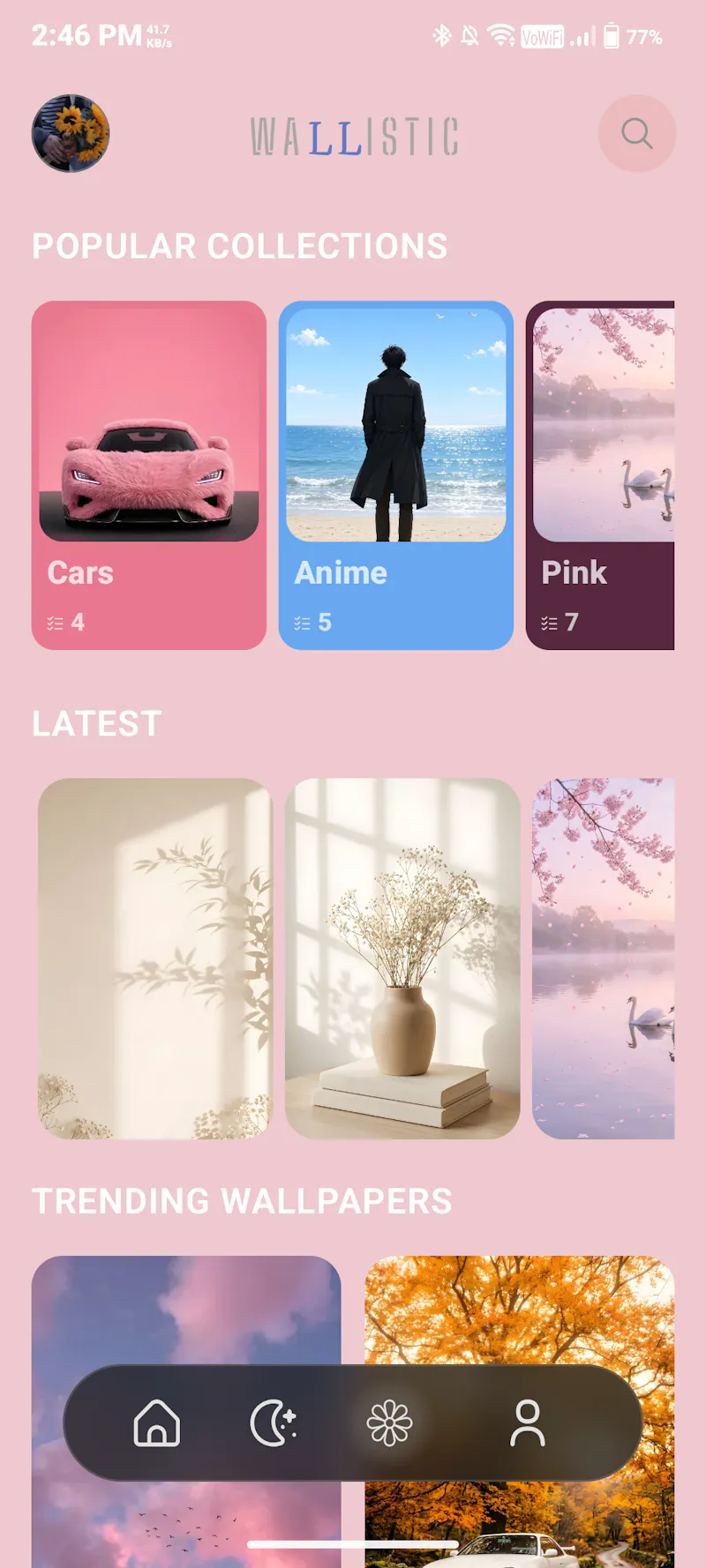Open the pink clouds trending wallpaper

pos(186,1309)
